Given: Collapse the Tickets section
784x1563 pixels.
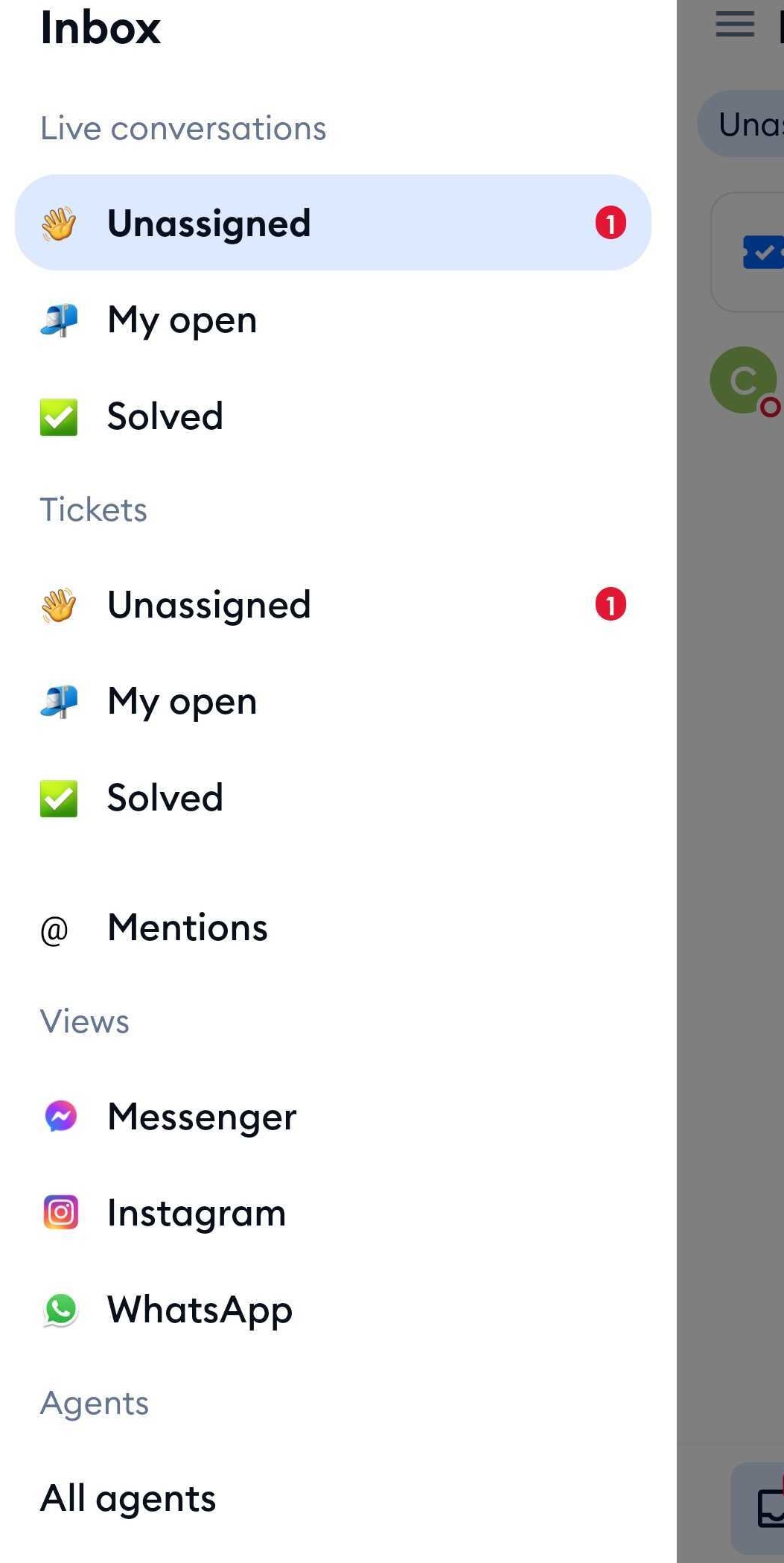Looking at the screenshot, I should (x=93, y=510).
